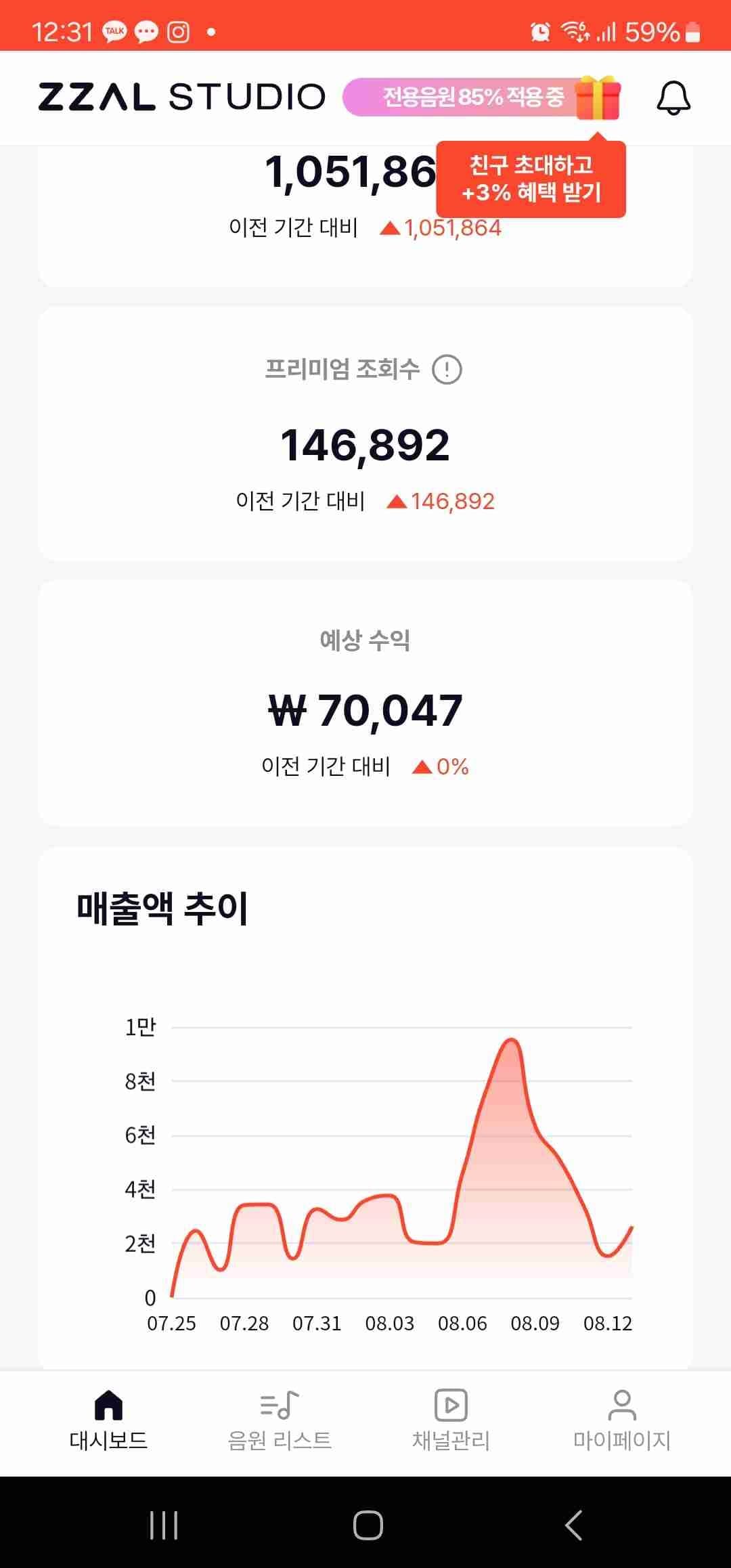Go back with the system back button

(x=573, y=1525)
